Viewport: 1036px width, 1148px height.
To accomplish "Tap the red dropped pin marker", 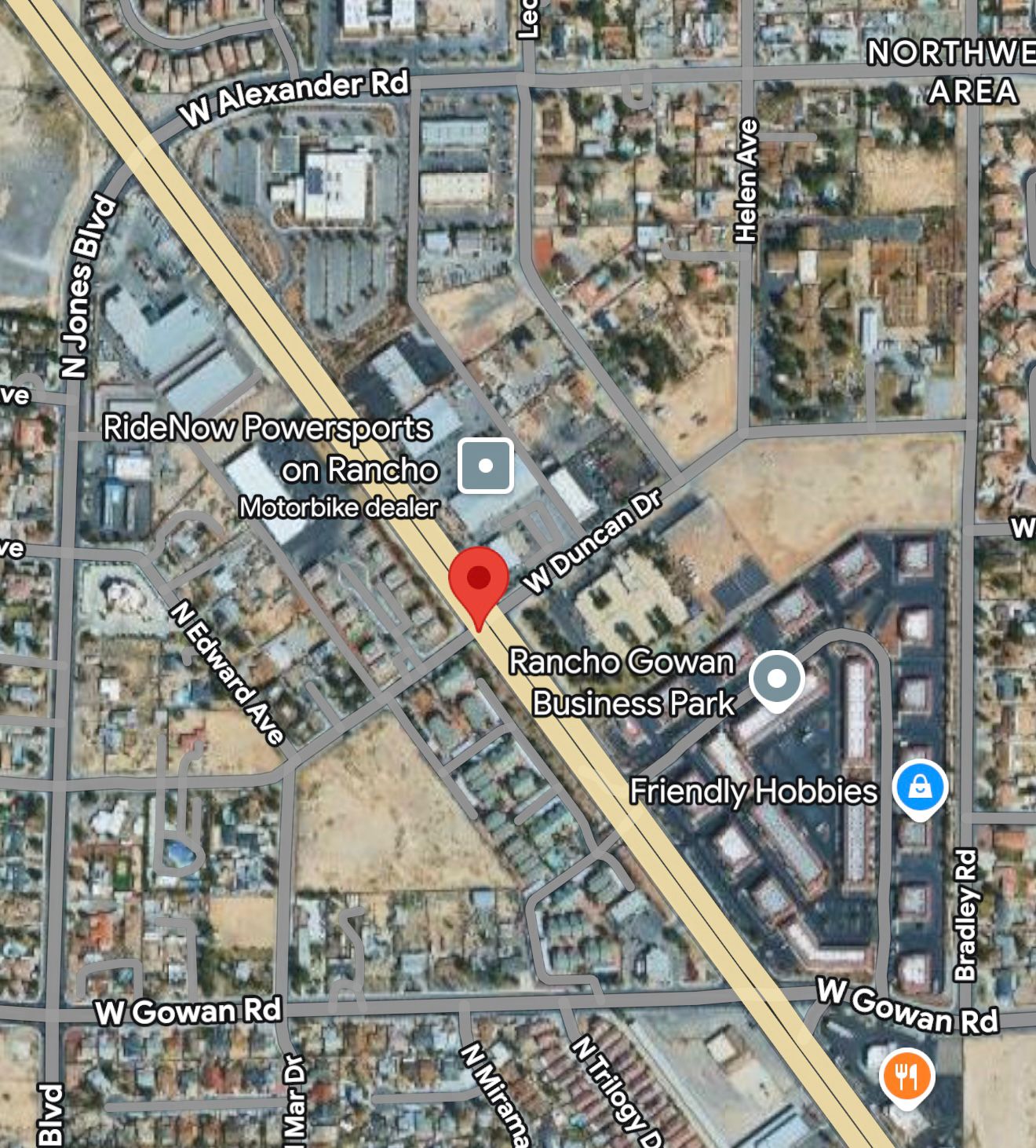I will click(479, 581).
